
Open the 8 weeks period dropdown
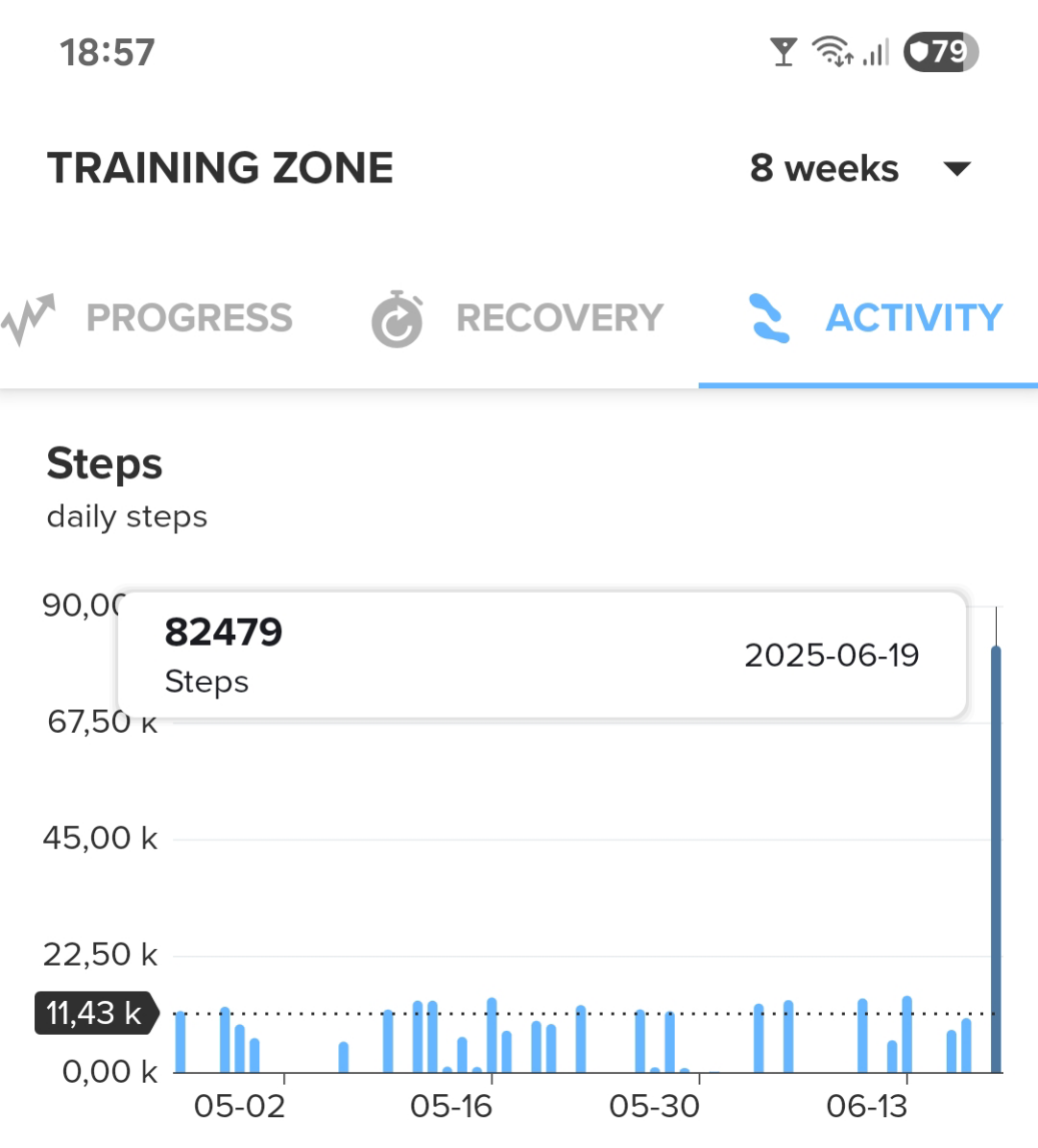859,169
